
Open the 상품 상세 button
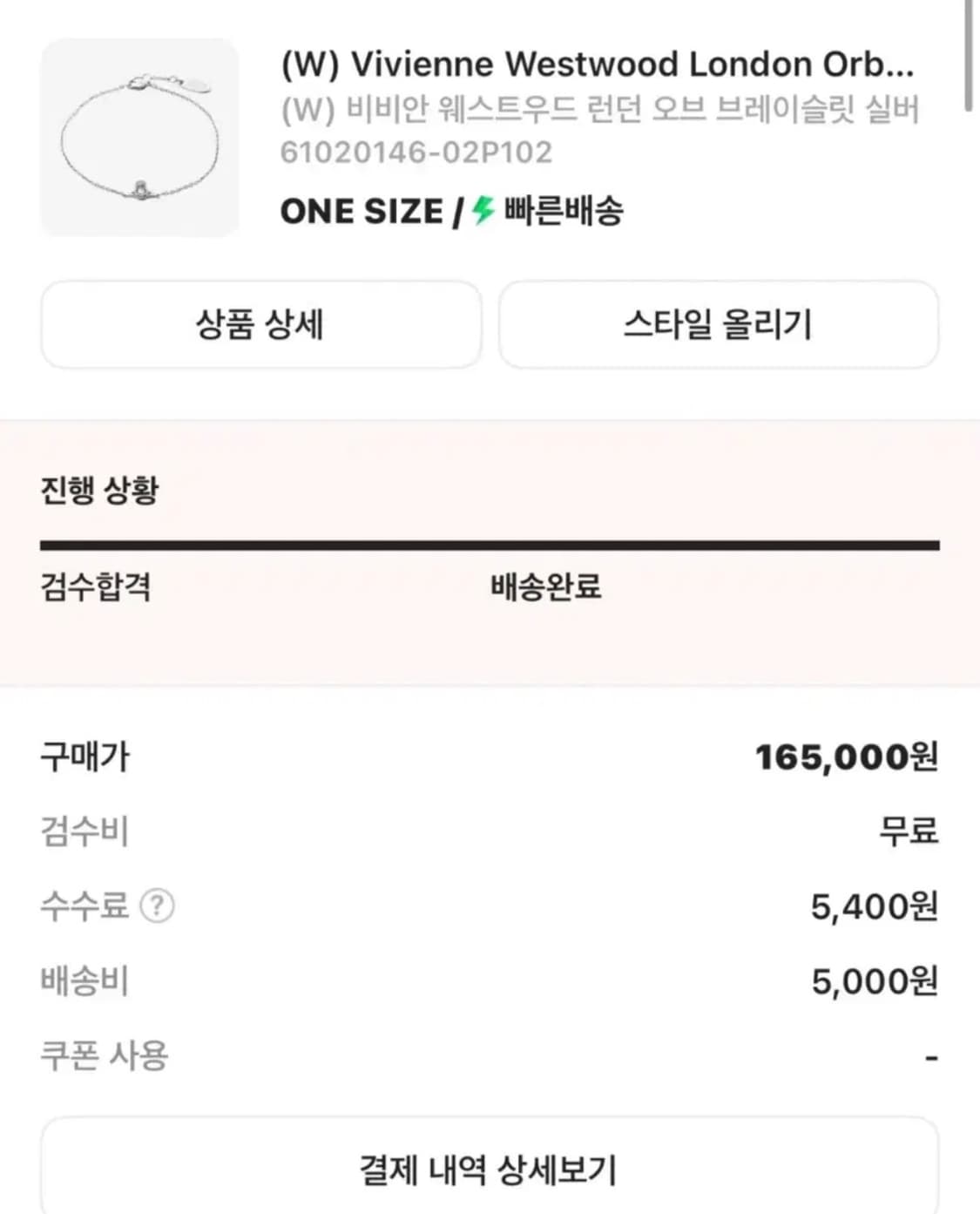(260, 325)
